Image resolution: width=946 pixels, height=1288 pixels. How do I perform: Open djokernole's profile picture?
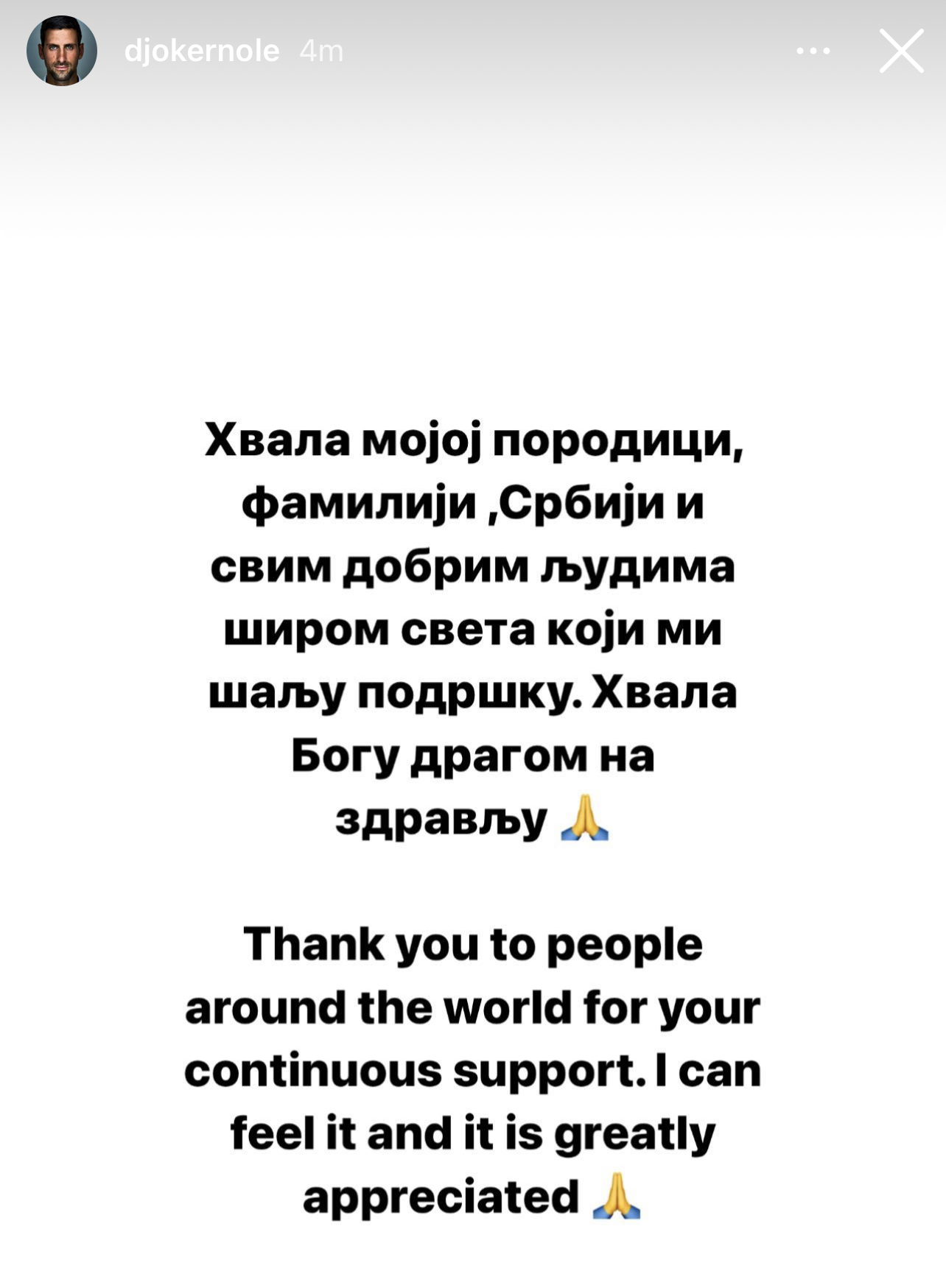pos(62,51)
